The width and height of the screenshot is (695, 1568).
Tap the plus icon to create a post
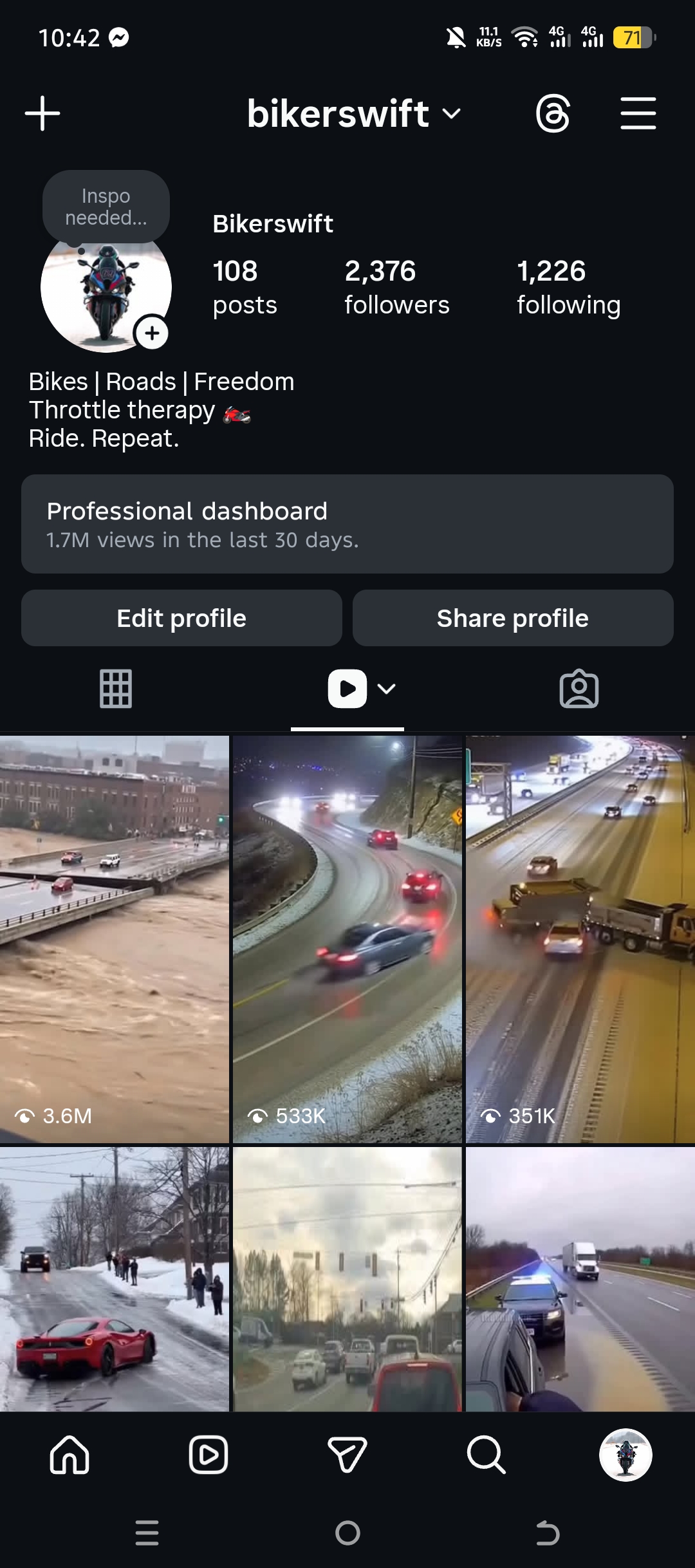click(42, 113)
